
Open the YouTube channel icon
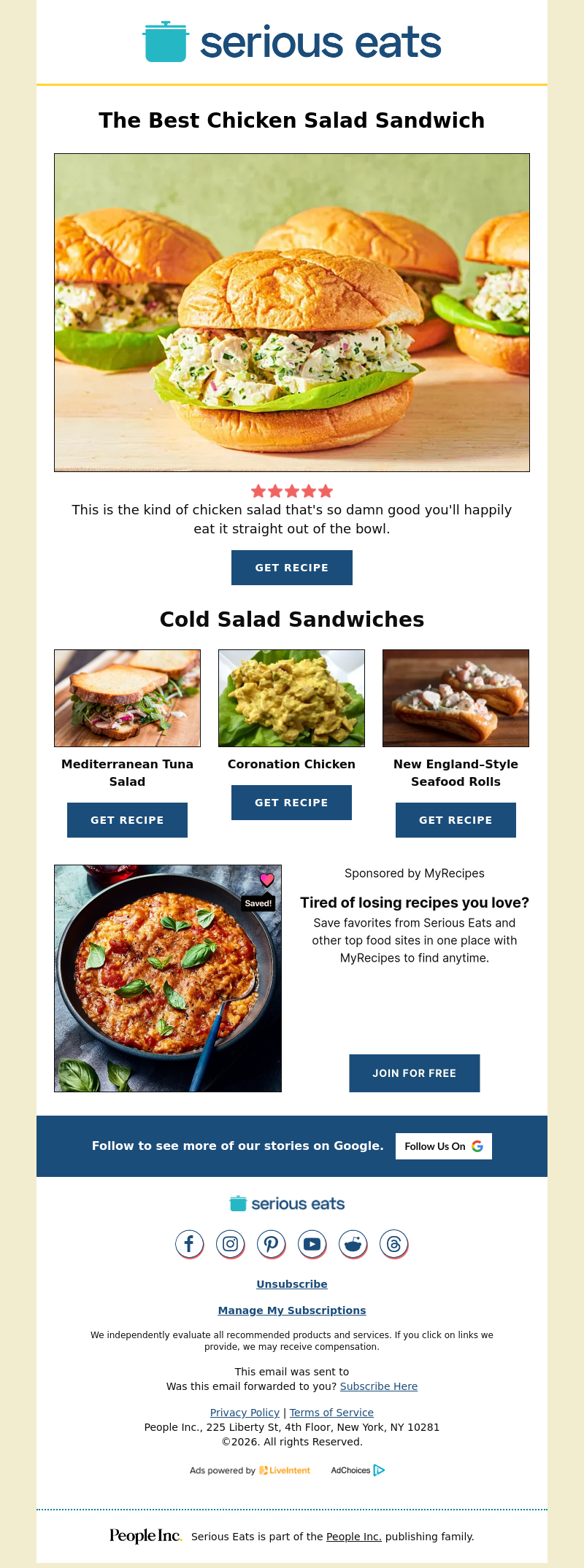point(312,1243)
